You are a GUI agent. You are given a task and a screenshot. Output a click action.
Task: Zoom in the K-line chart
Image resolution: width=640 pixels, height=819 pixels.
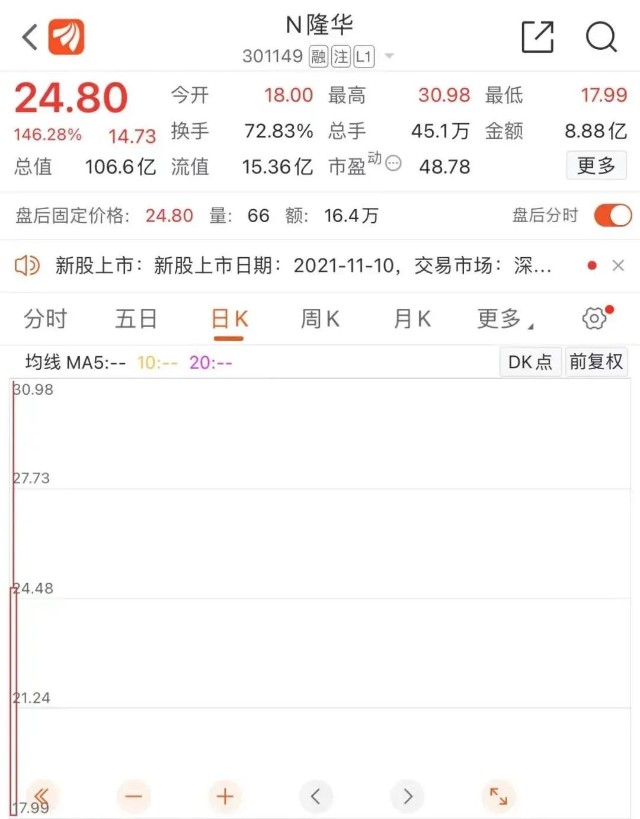pyautogui.click(x=225, y=797)
